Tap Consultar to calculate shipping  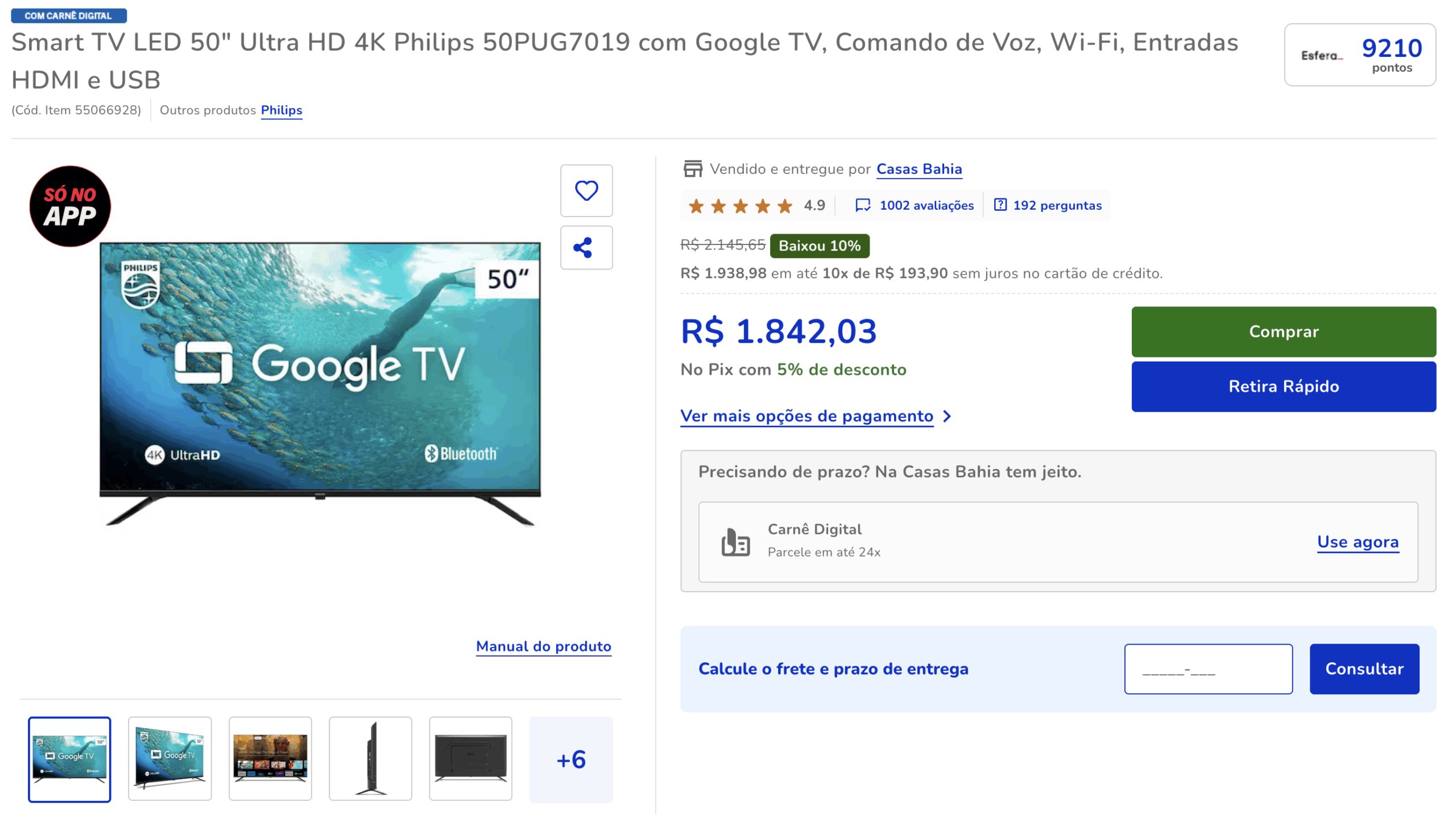1363,668
